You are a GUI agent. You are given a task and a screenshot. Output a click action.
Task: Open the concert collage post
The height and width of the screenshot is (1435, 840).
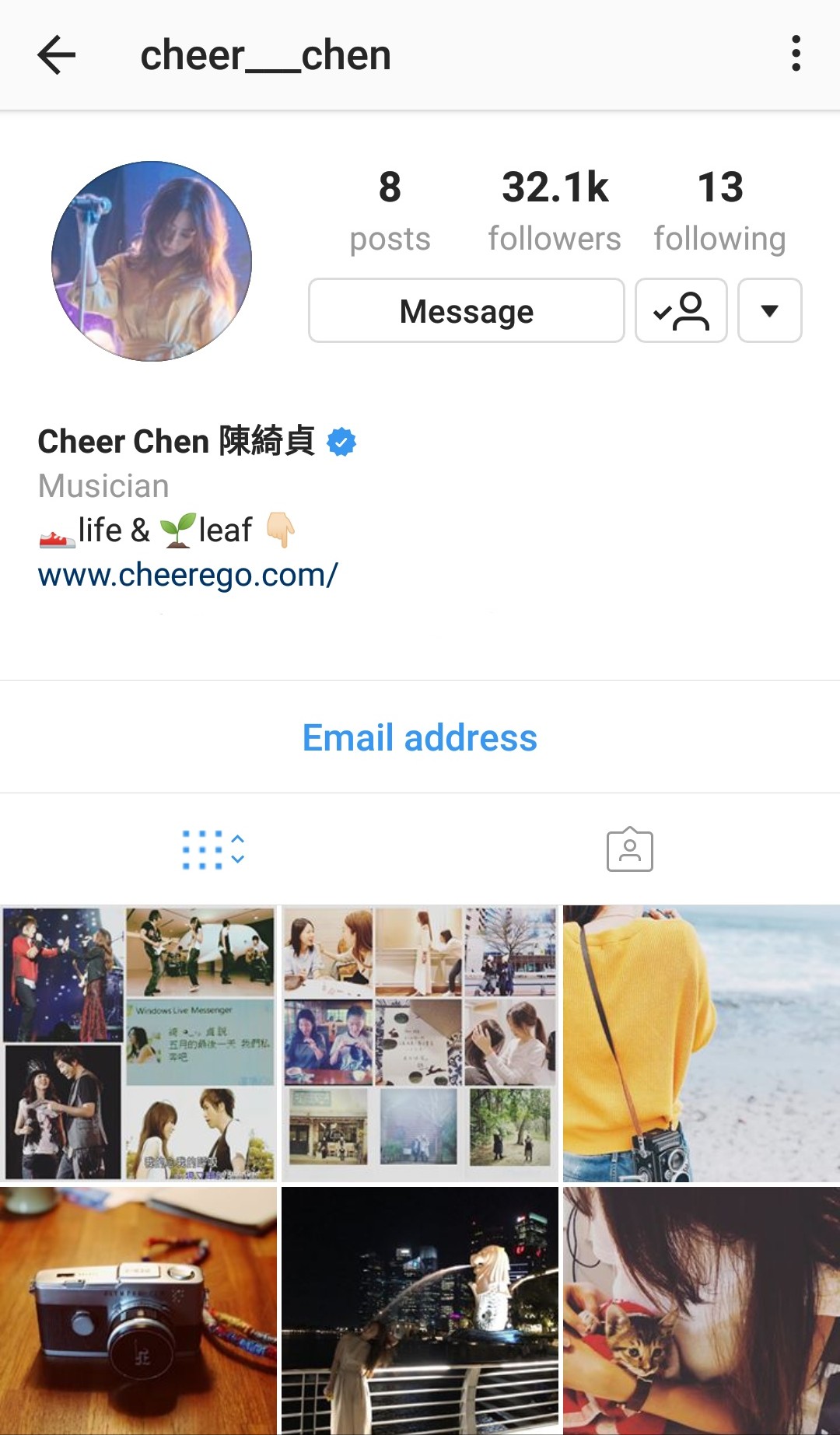coord(138,1043)
